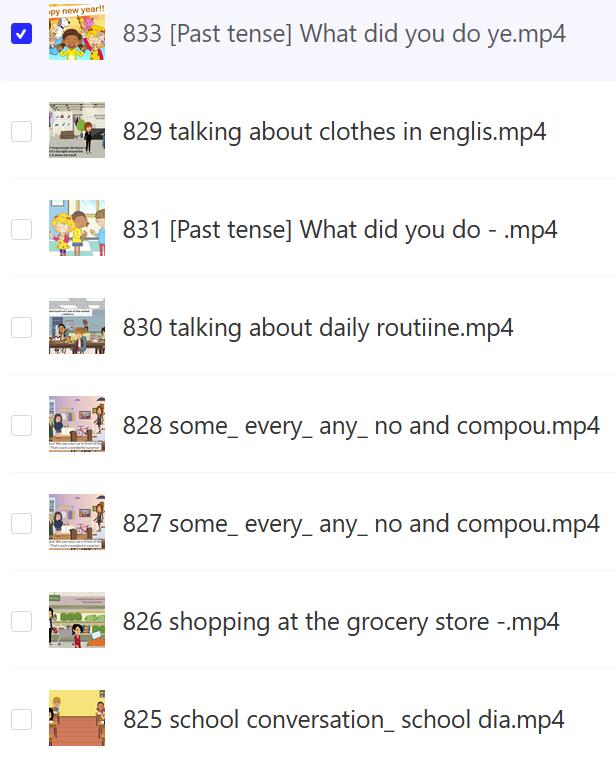Open 826 shopping at the grocery store video
This screenshot has width=616, height=766.
pyautogui.click(x=340, y=622)
